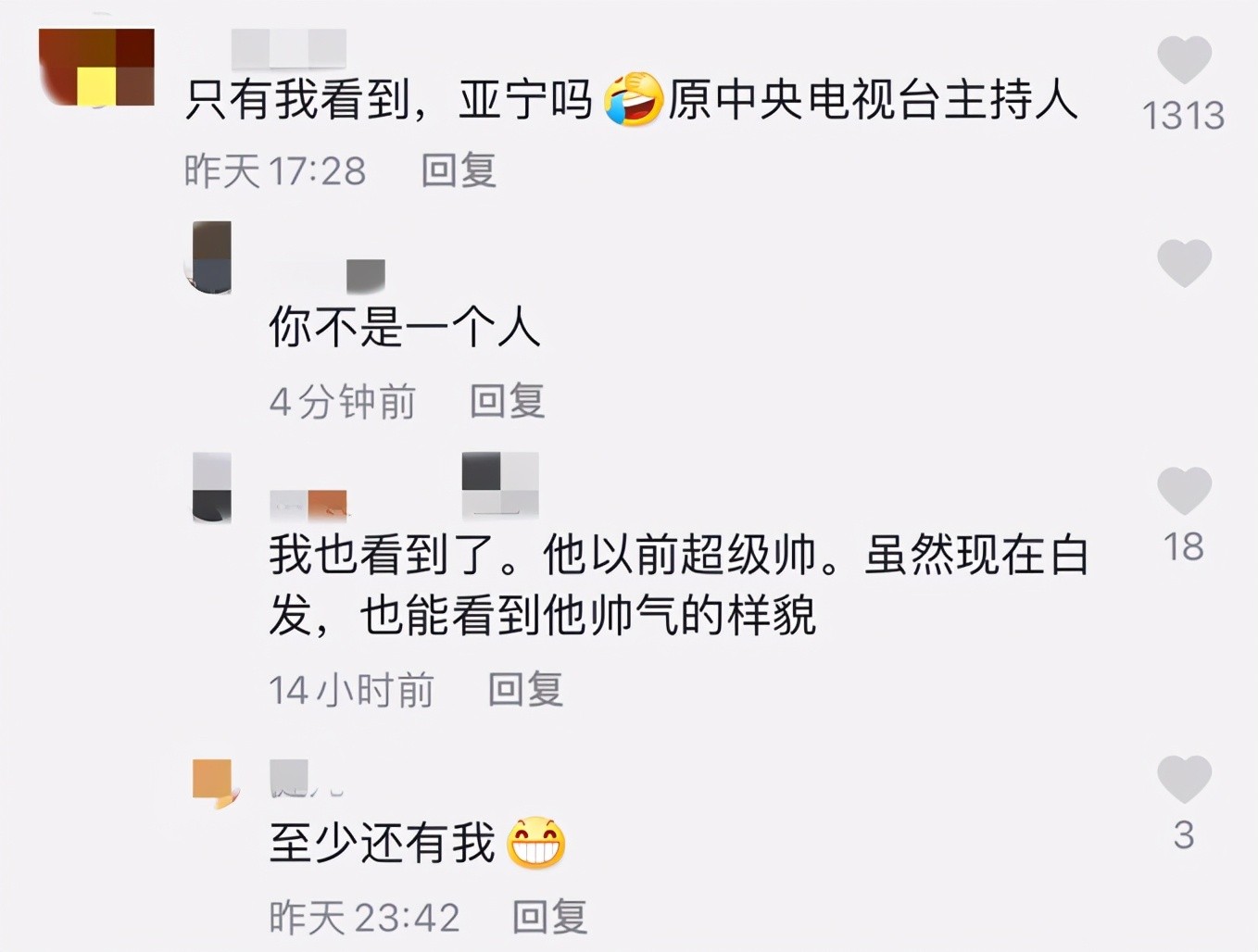Like the comment 你不是一个人
The image size is (1258, 952).
1184,263
